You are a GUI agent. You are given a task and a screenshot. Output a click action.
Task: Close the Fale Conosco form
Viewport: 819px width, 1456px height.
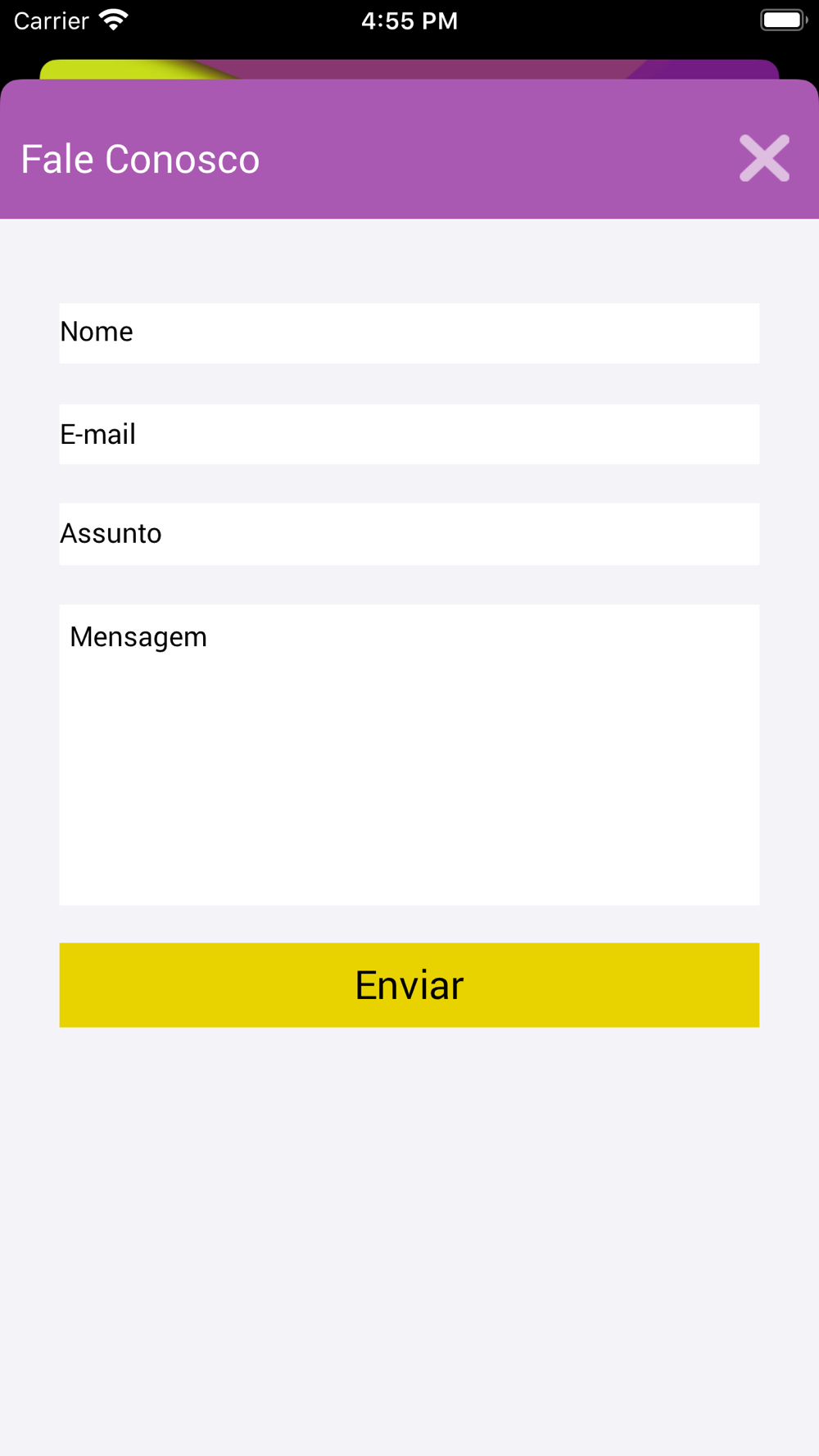(x=764, y=158)
